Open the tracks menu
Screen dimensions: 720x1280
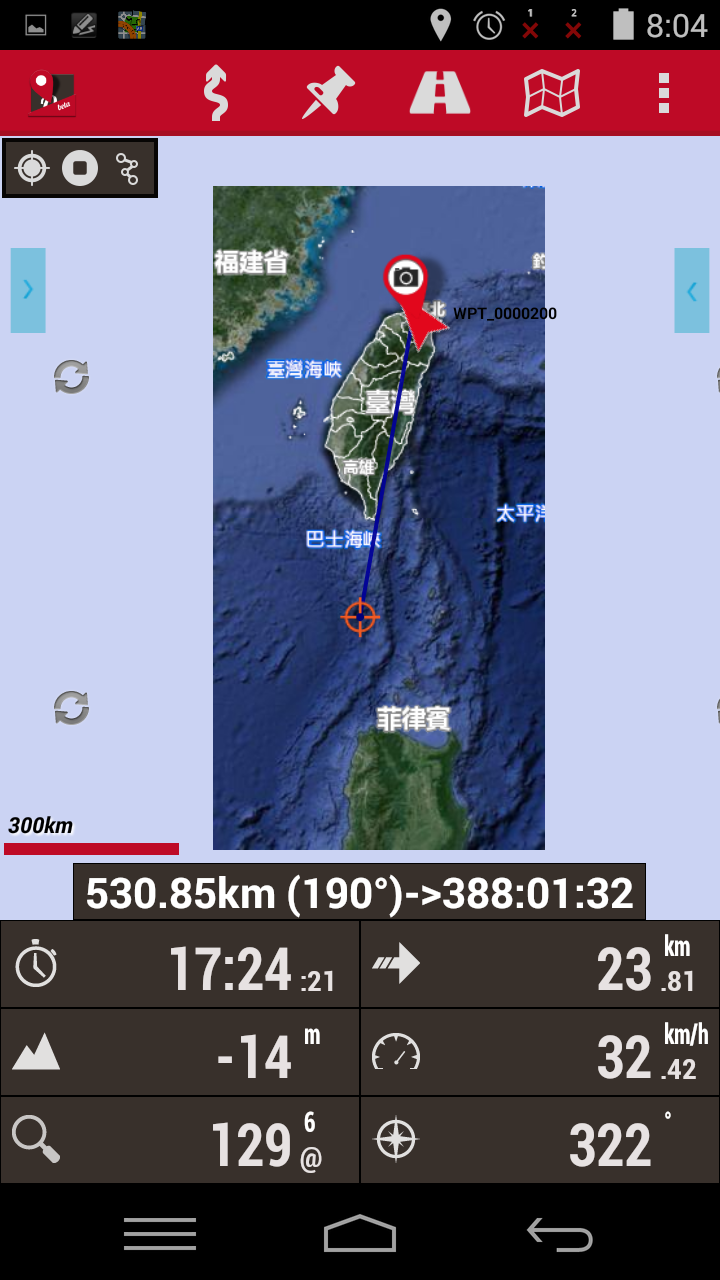click(216, 93)
